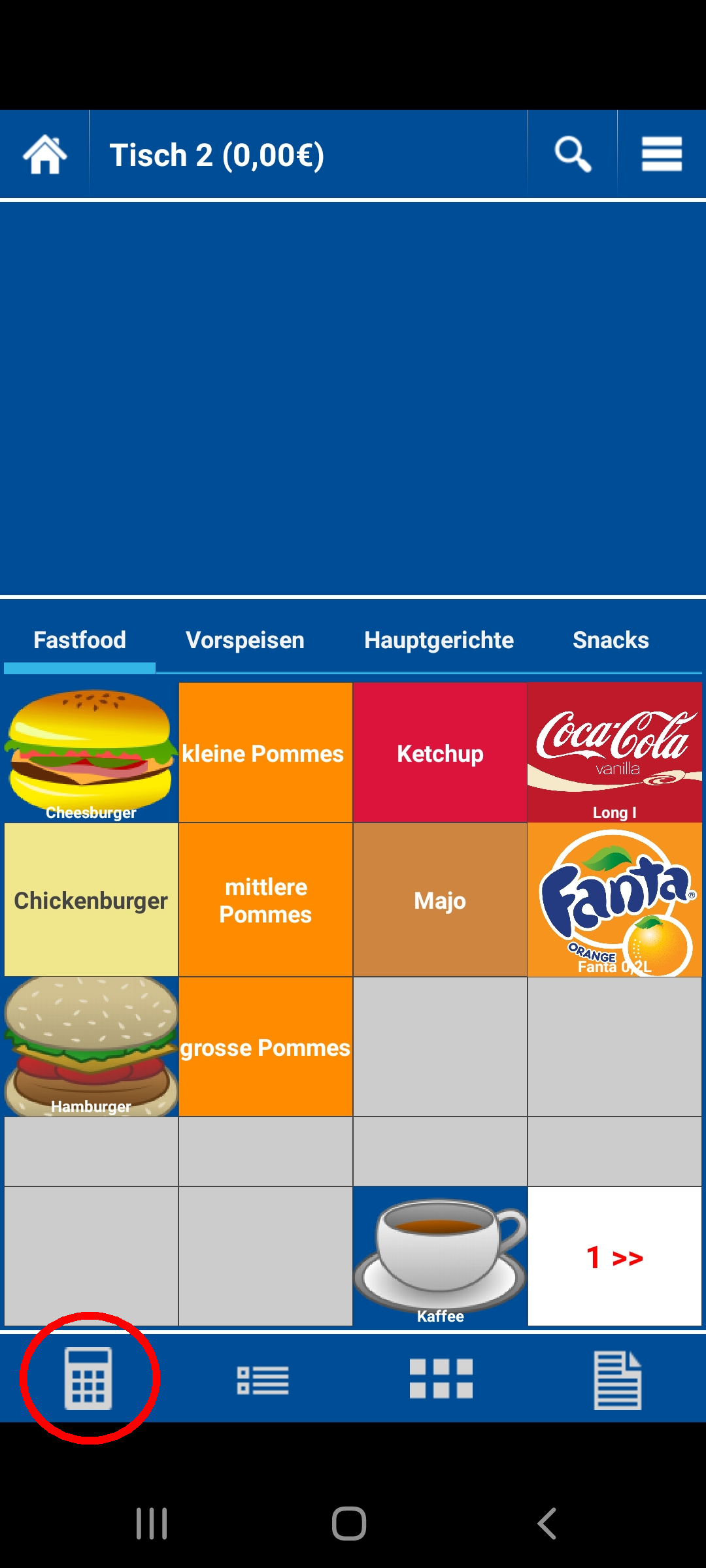Switch to the Hauptgerichte tab
Image resolution: width=706 pixels, height=1568 pixels.
click(x=439, y=640)
